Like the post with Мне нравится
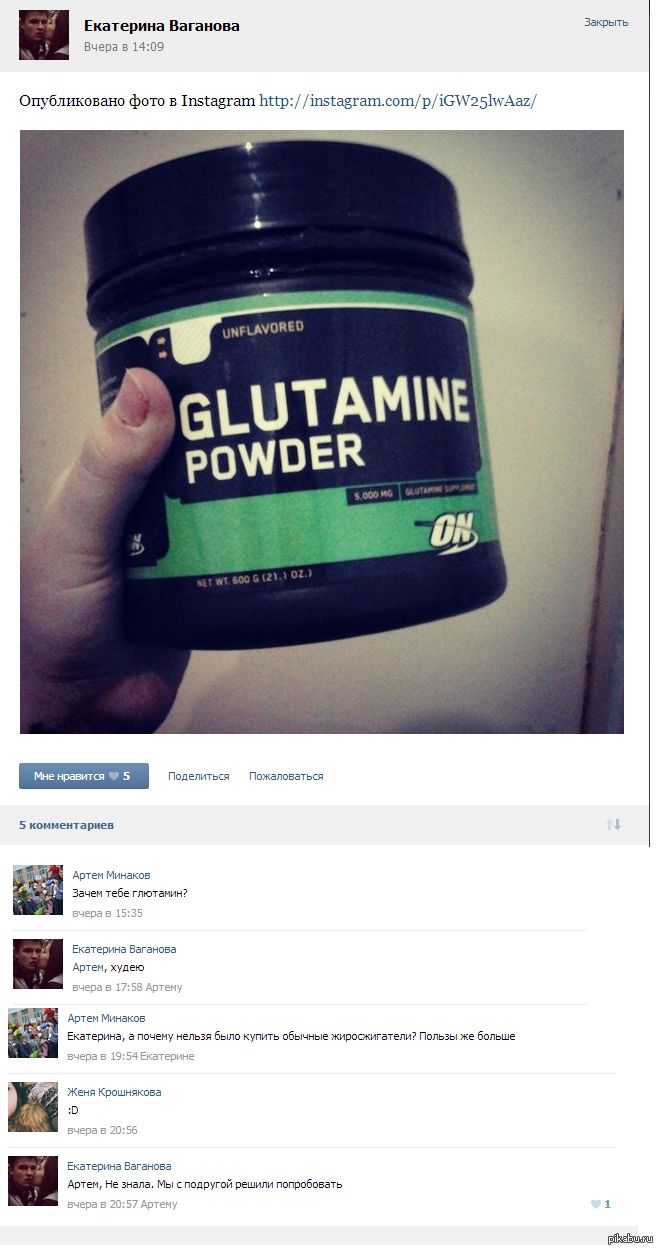 tap(83, 776)
